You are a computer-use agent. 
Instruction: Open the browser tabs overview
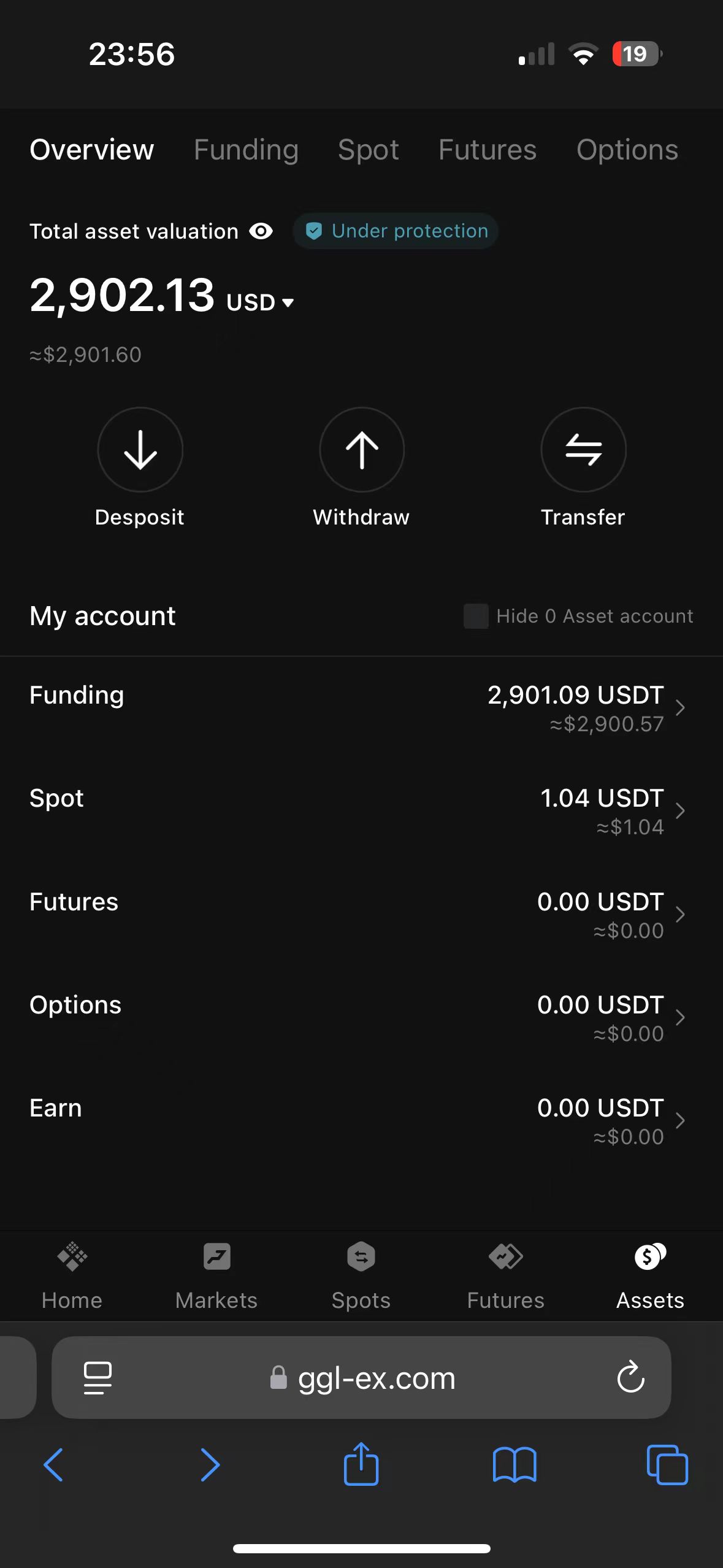click(667, 1465)
